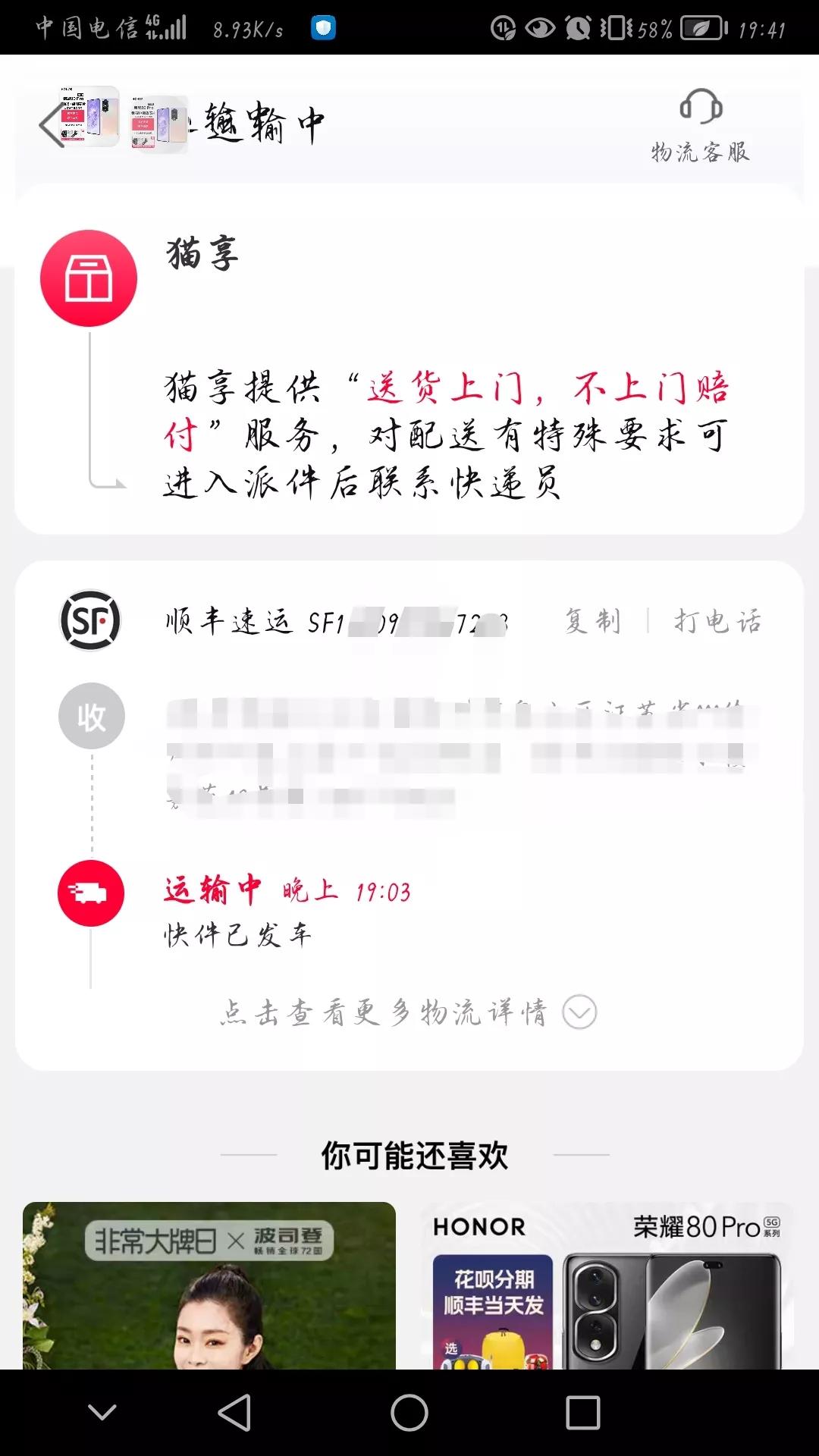Image resolution: width=819 pixels, height=1456 pixels.
Task: Tap the circular SF Express logo
Action: (x=90, y=622)
